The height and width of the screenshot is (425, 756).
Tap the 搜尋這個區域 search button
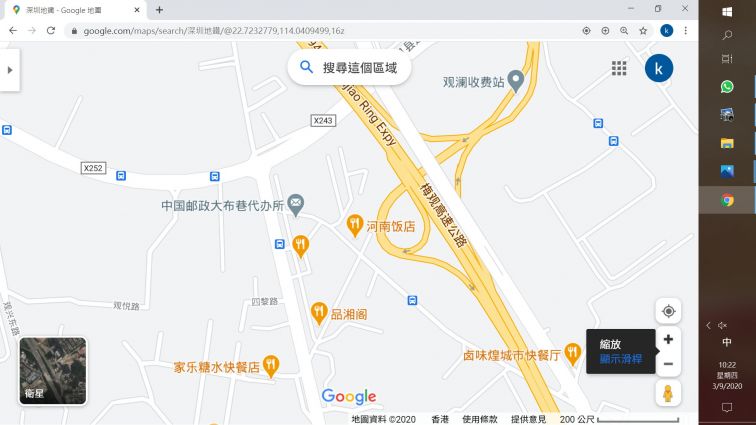click(x=349, y=68)
